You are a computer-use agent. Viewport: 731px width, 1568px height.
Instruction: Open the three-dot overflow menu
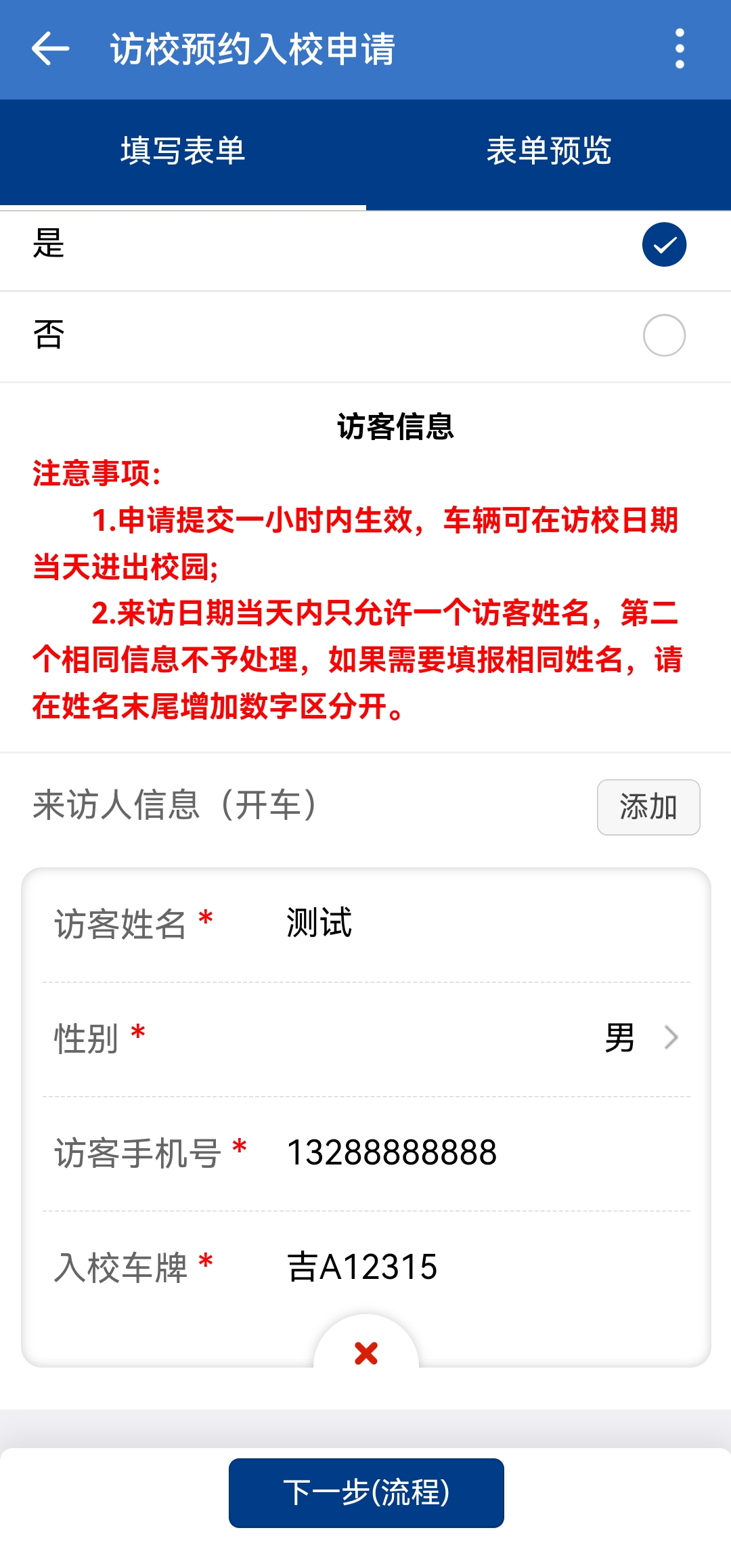[680, 49]
